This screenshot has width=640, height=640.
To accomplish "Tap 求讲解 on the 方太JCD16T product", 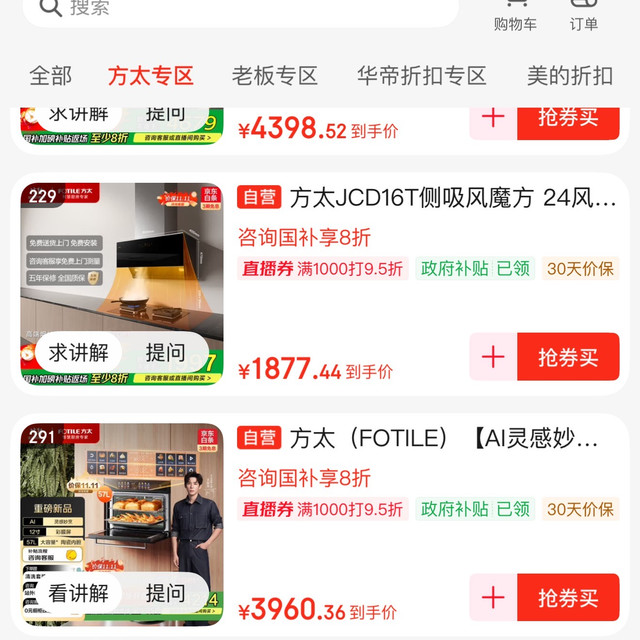I will coord(78,353).
